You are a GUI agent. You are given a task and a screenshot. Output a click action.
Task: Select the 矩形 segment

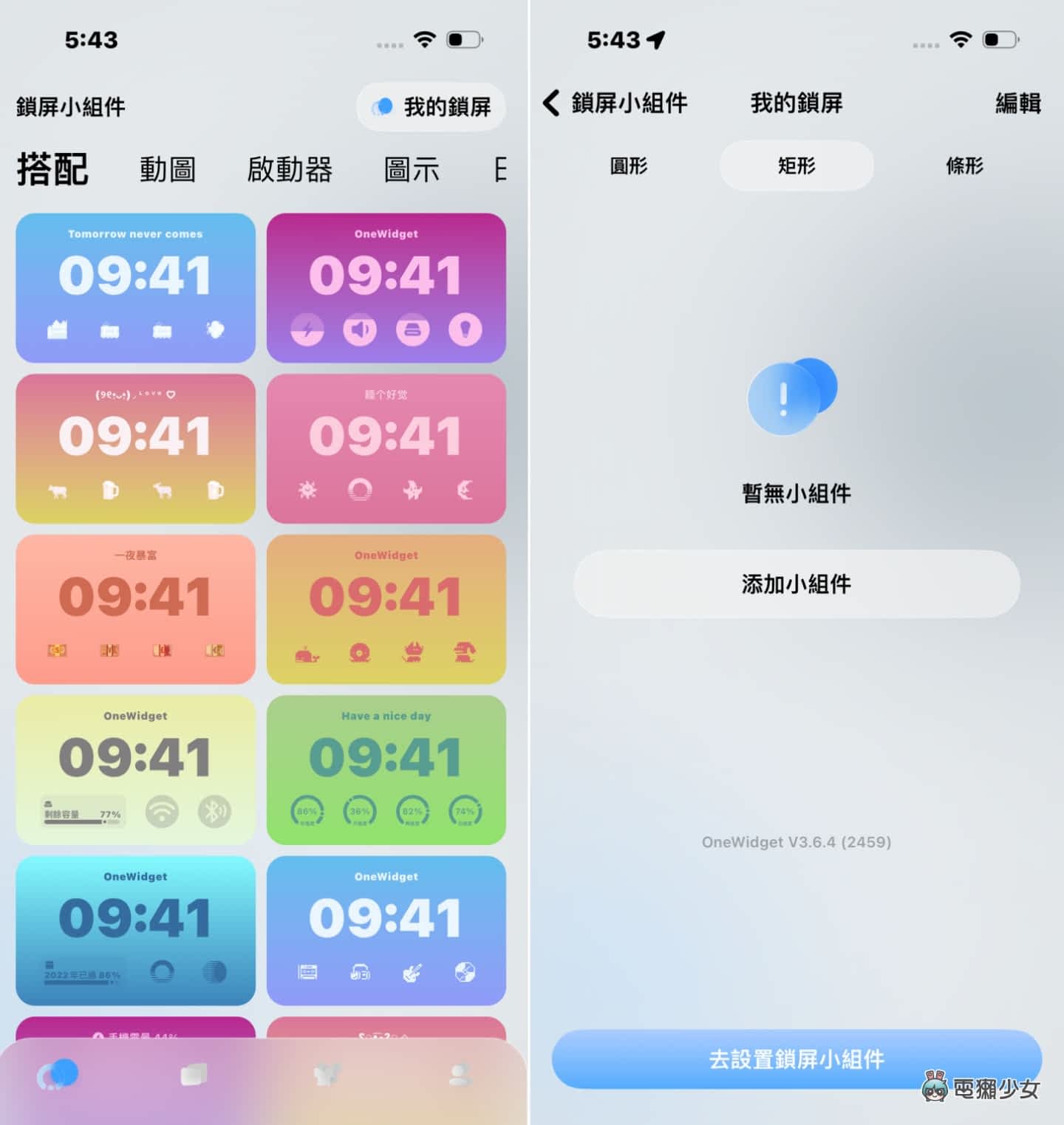[797, 165]
